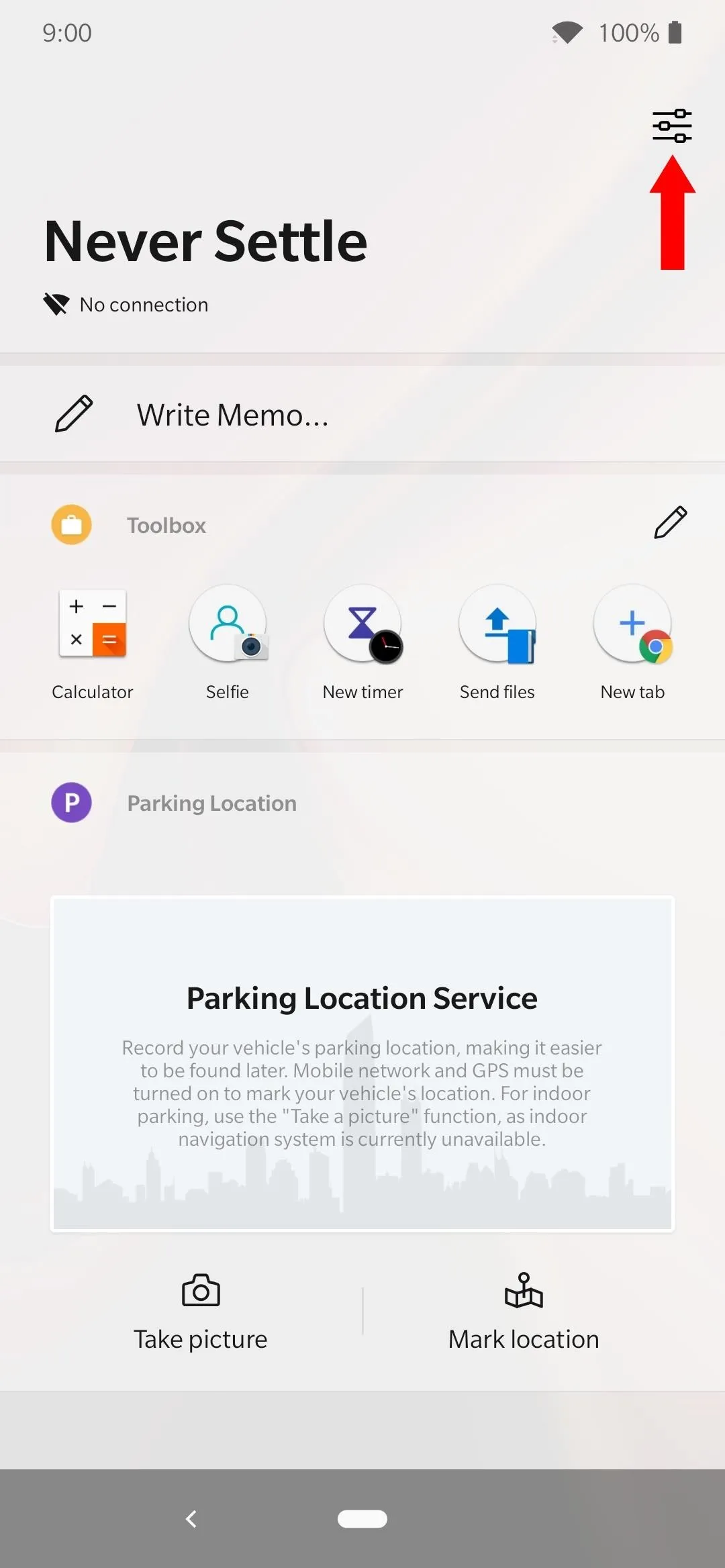Open the shelf settings sliders icon
Screen dimensions: 725x1568
click(672, 126)
